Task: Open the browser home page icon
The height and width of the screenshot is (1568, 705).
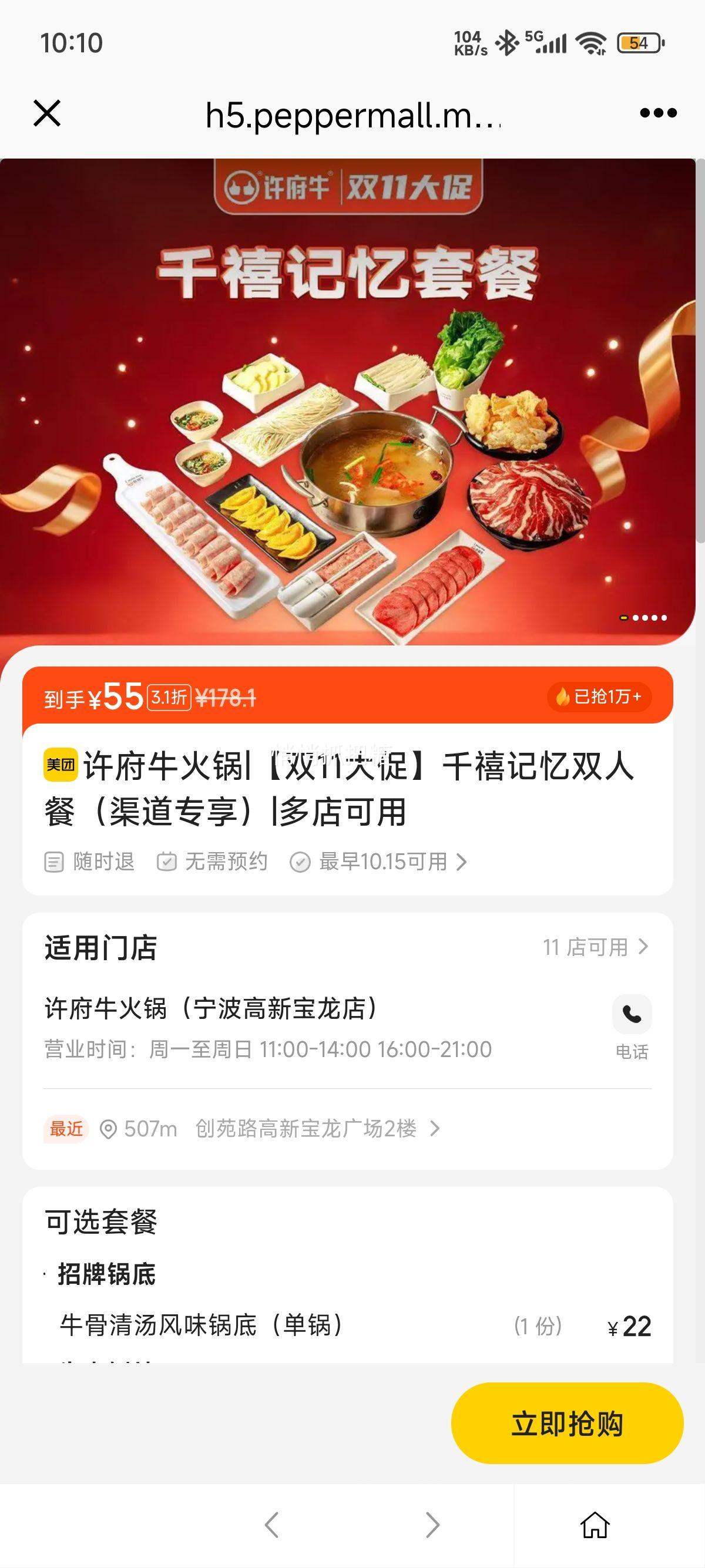Action: [x=595, y=1525]
